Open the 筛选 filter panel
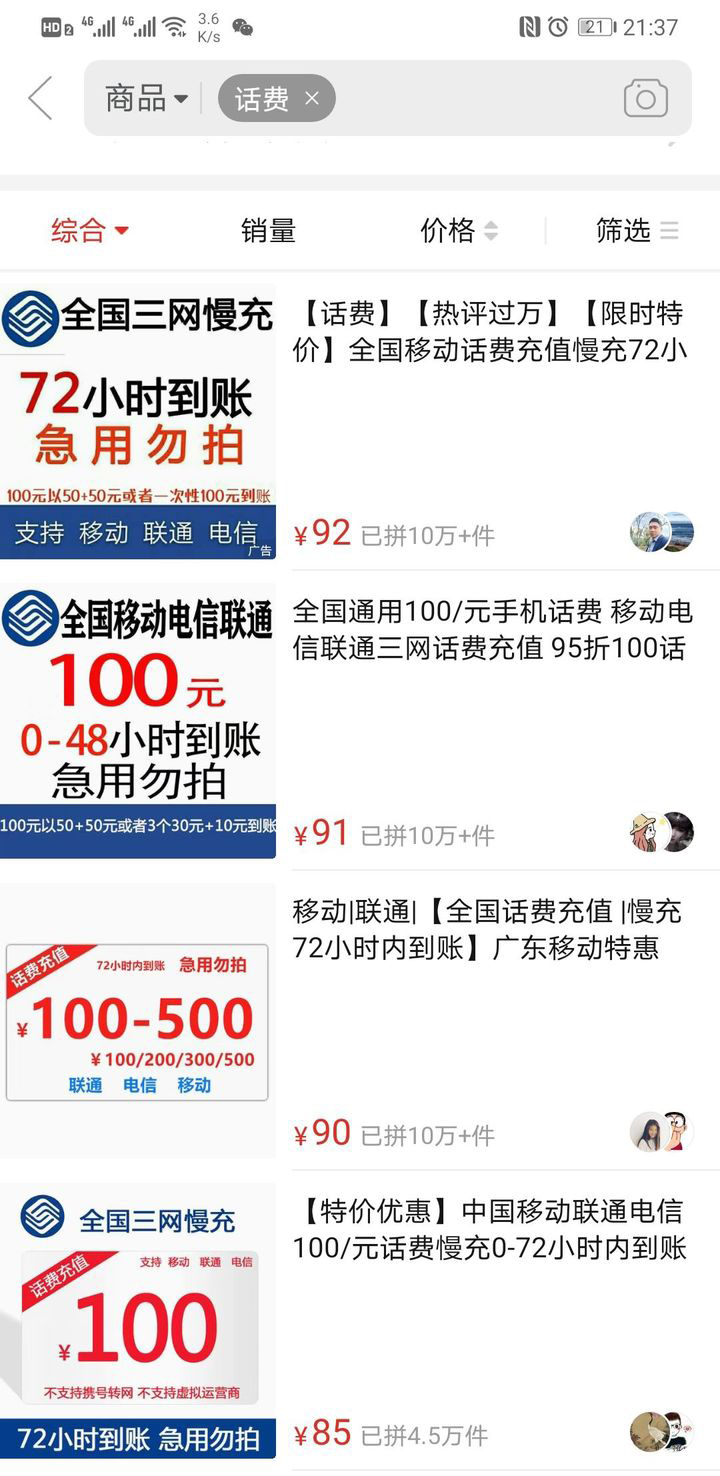720x1476 pixels. click(x=636, y=231)
